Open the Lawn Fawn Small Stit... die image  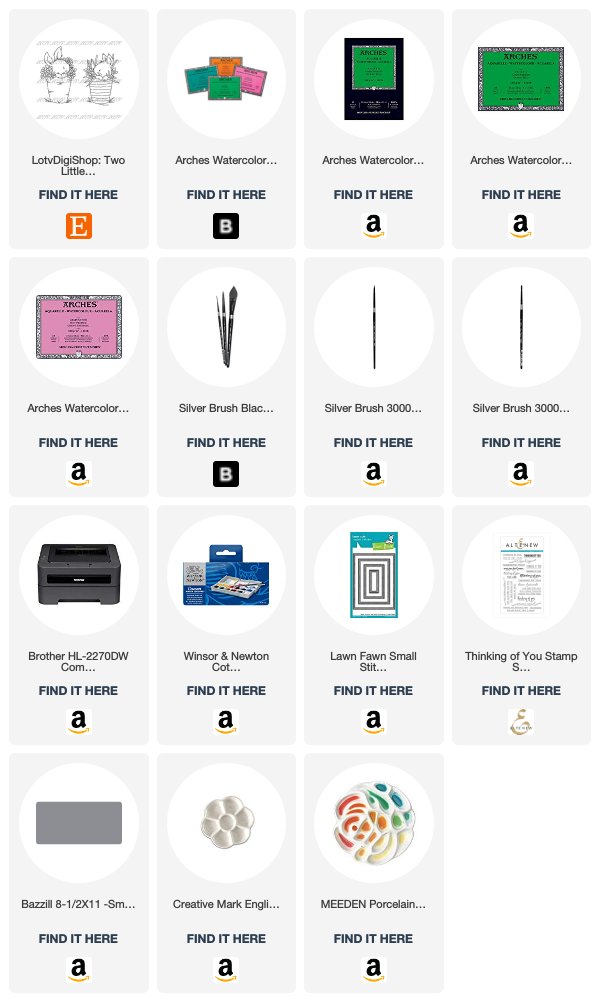click(x=374, y=574)
